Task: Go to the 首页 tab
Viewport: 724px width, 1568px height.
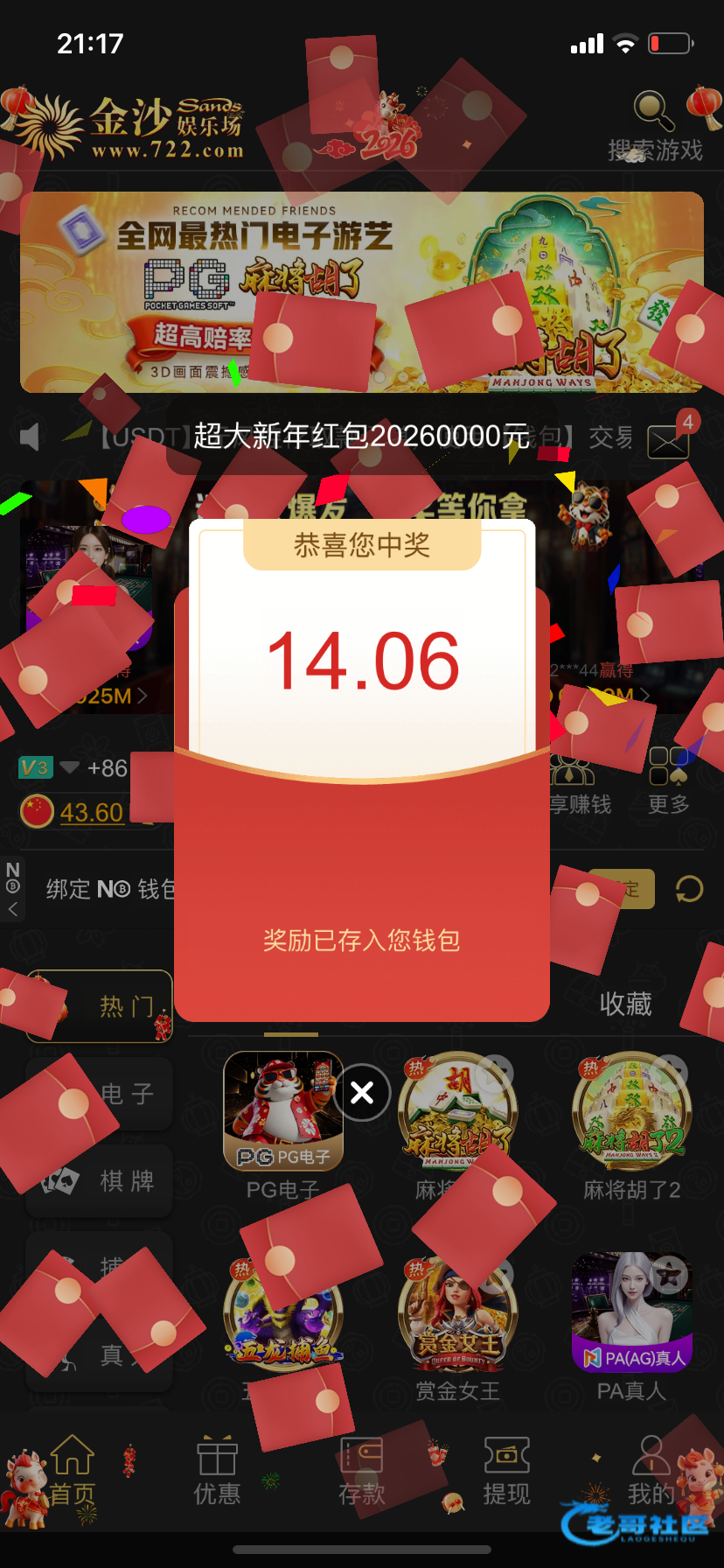Action: coord(72,1471)
